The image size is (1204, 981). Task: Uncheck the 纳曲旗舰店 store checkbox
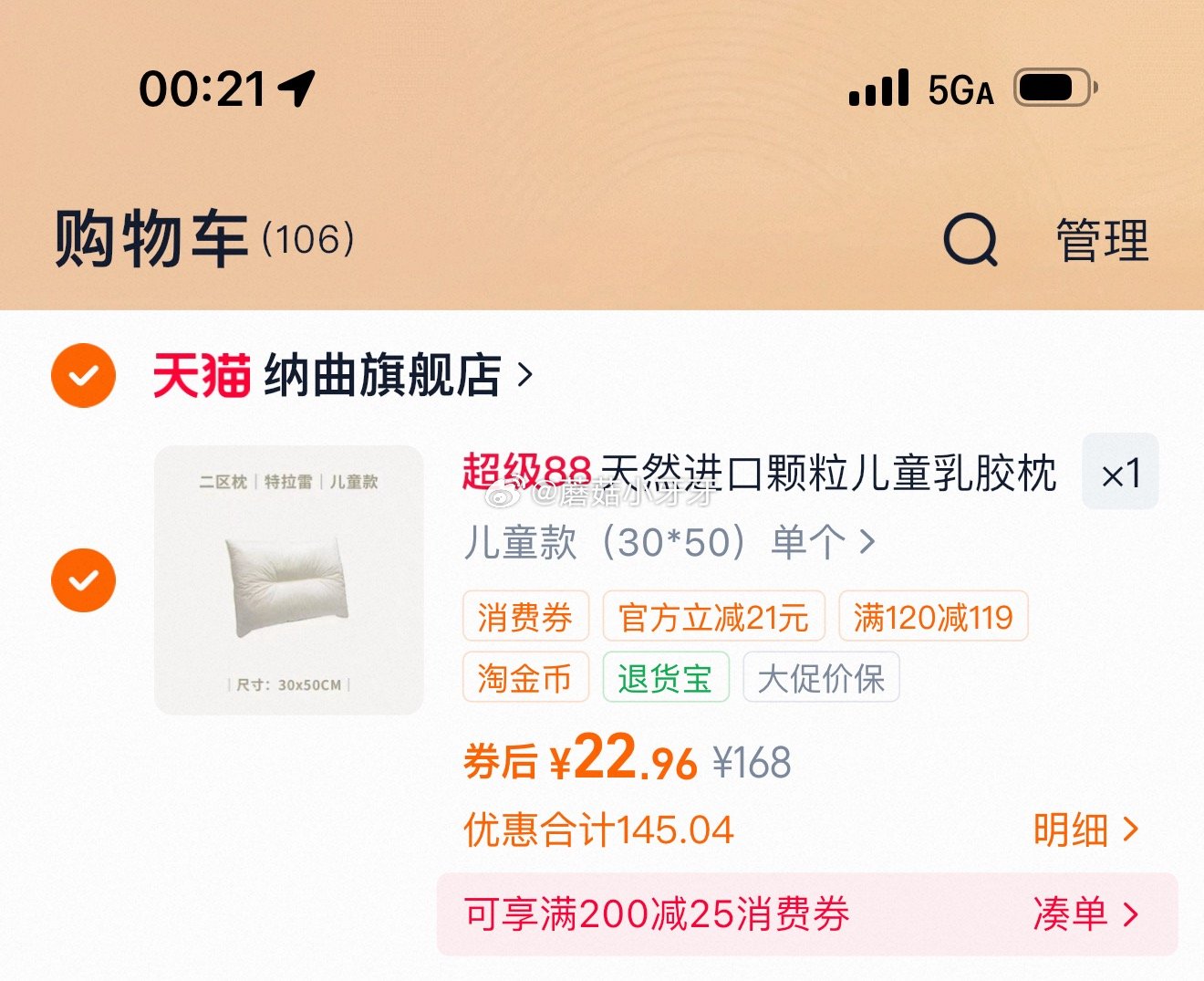[83, 375]
